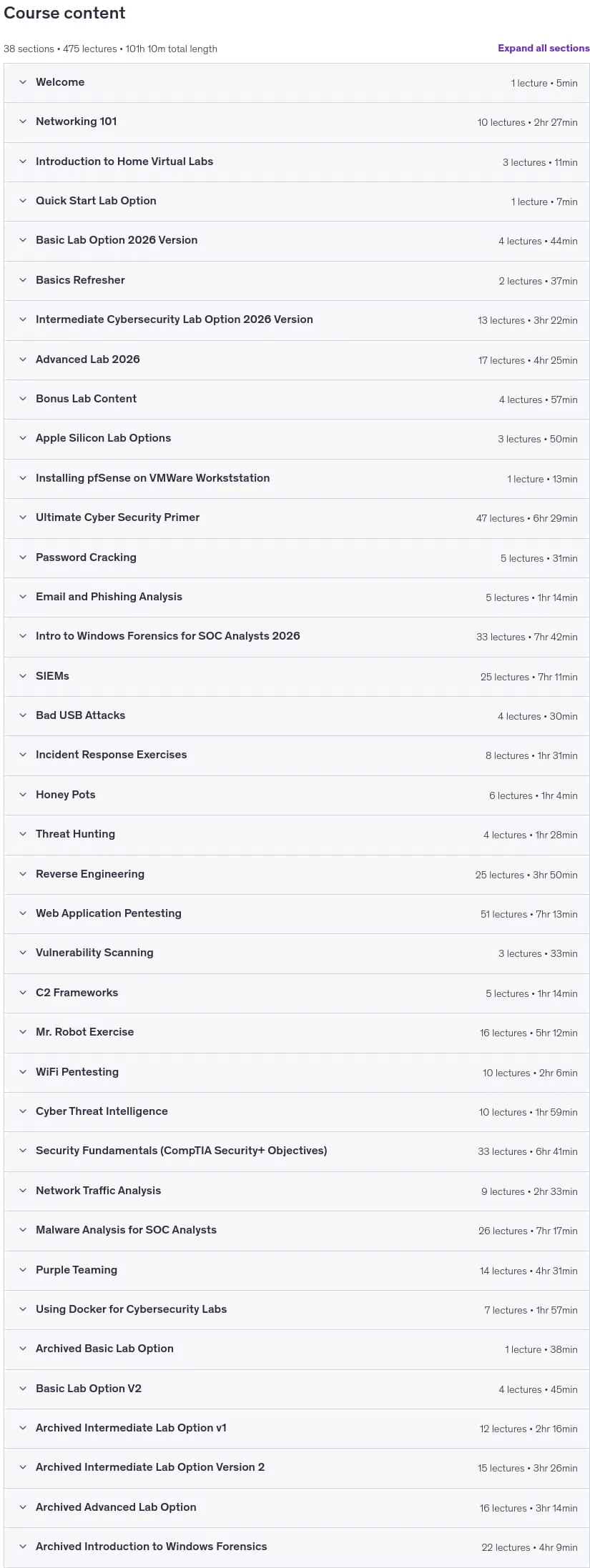Open the SIEMs section
Screen dimensions: 590x1568
tap(297, 677)
